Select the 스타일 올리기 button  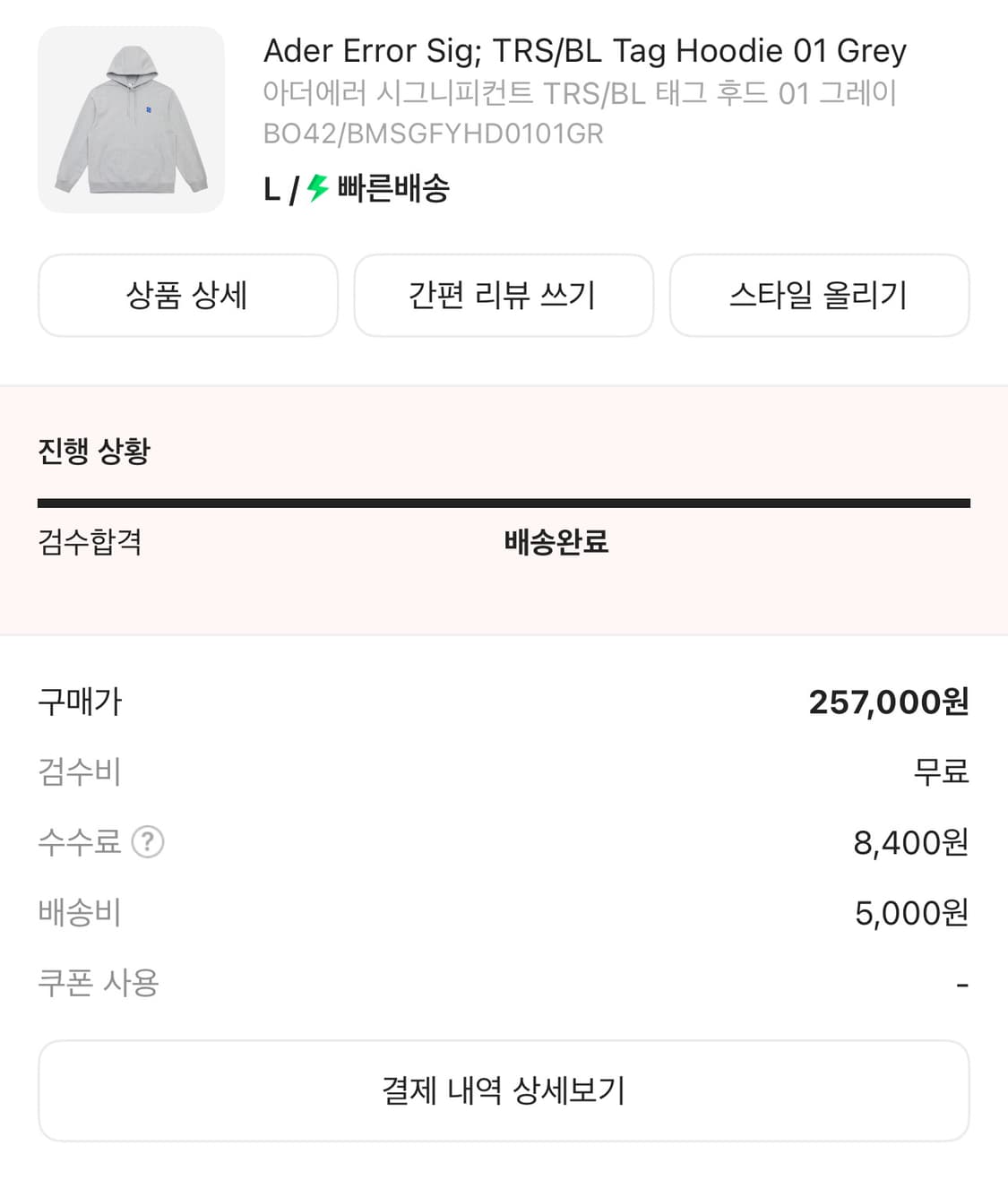[x=820, y=296]
